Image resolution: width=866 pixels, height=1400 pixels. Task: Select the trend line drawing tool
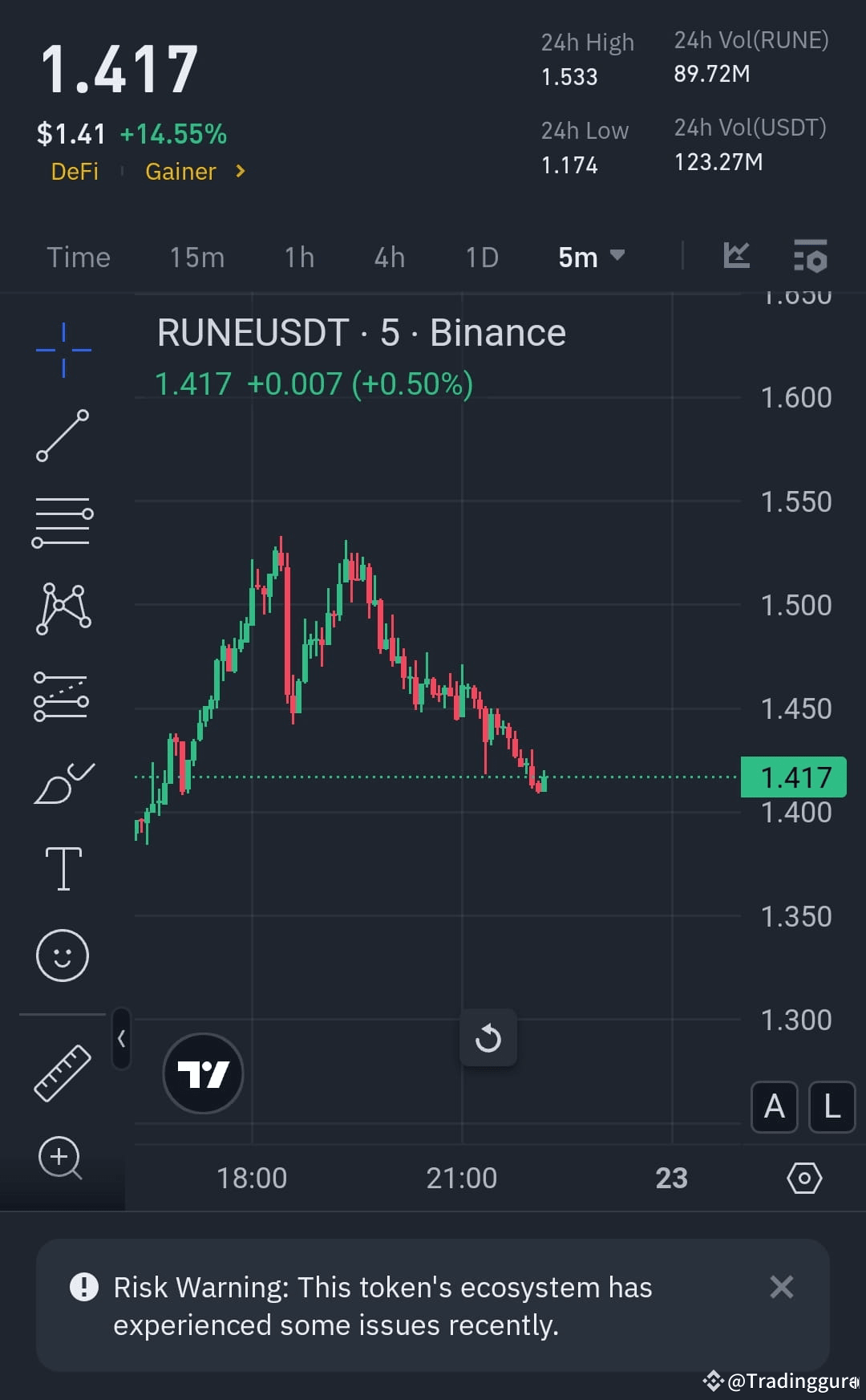point(63,436)
